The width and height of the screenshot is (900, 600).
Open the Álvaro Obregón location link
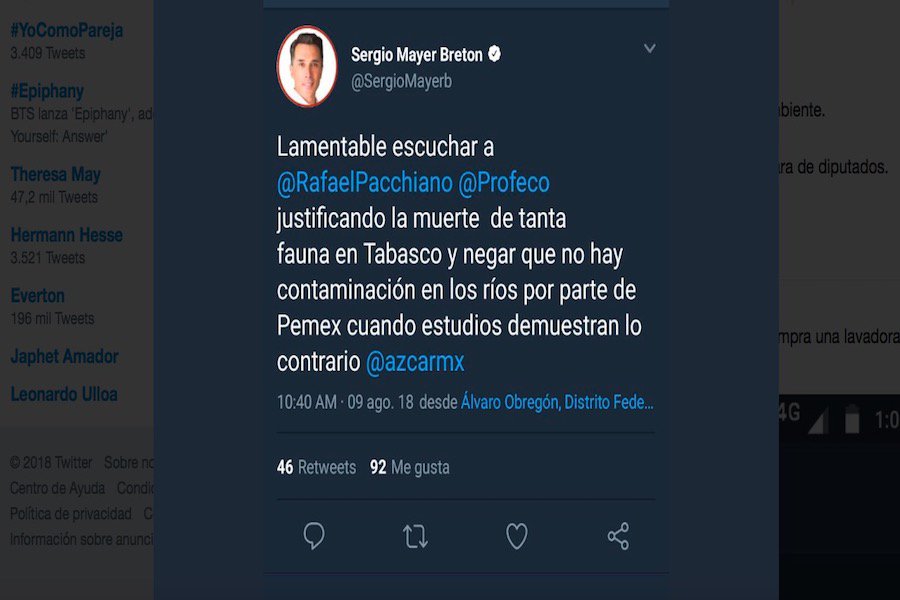coord(557,402)
